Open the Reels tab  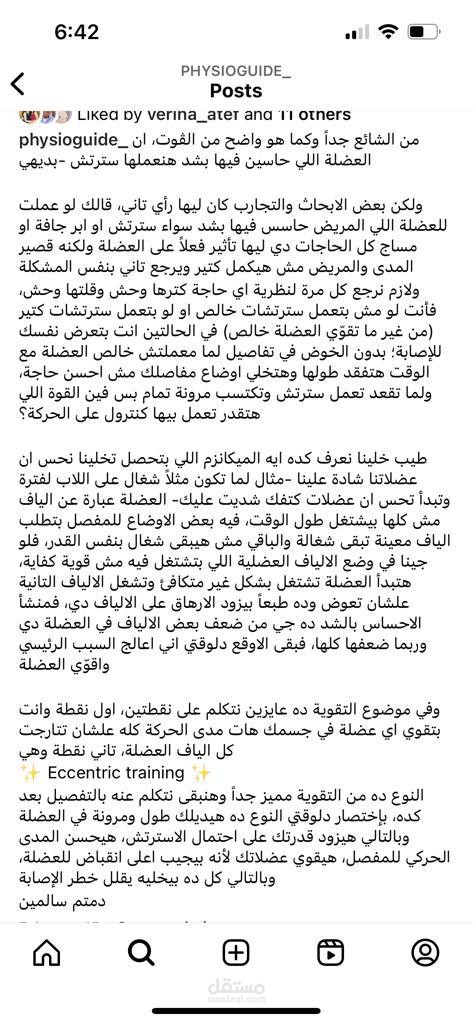[x=331, y=953]
